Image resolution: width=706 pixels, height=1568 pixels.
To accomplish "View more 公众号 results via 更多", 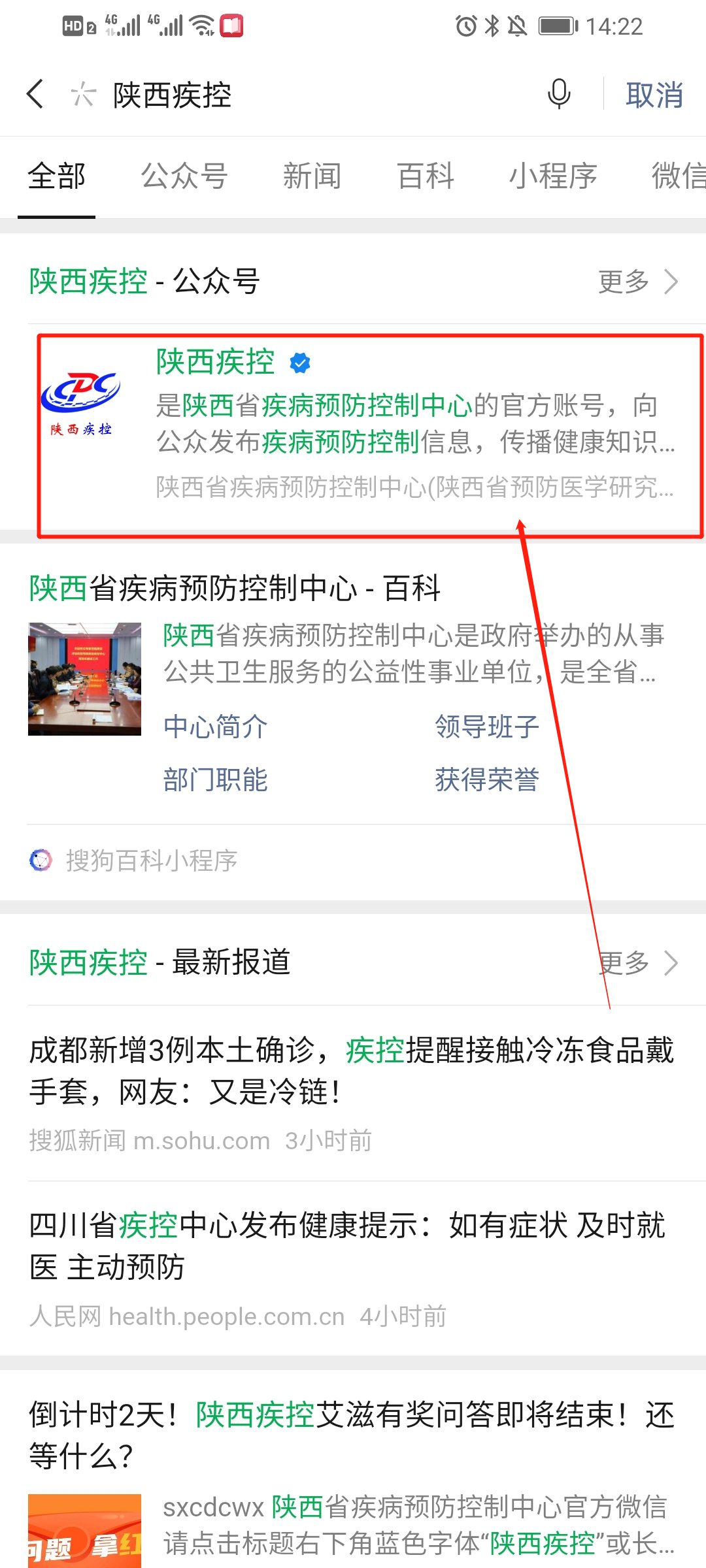I will (x=637, y=282).
